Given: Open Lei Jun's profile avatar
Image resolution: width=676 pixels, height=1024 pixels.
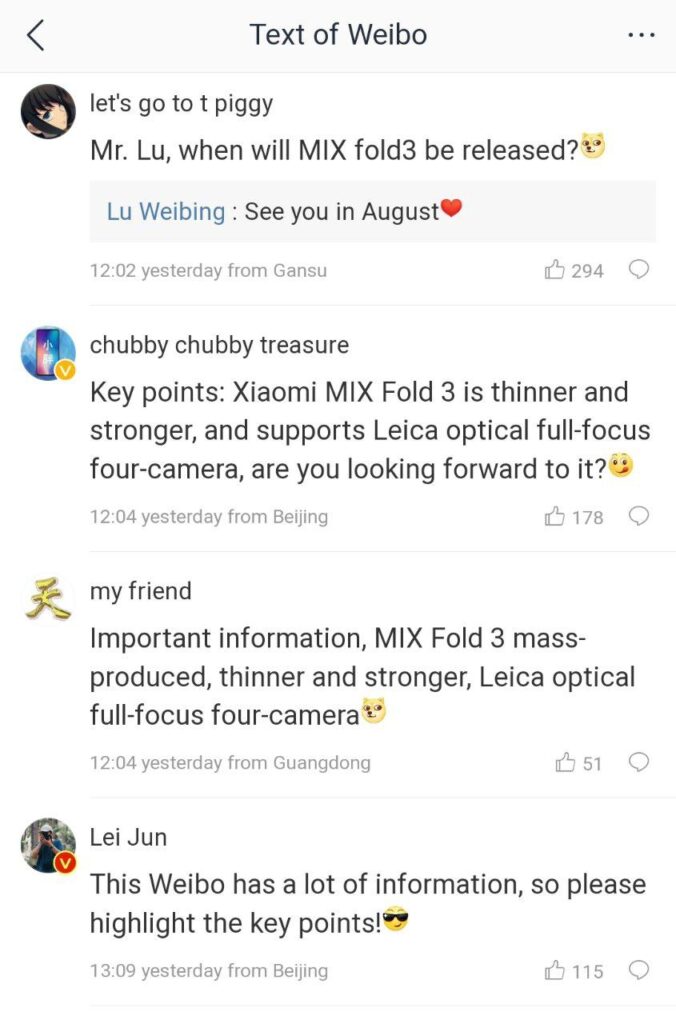Looking at the screenshot, I should (x=48, y=846).
